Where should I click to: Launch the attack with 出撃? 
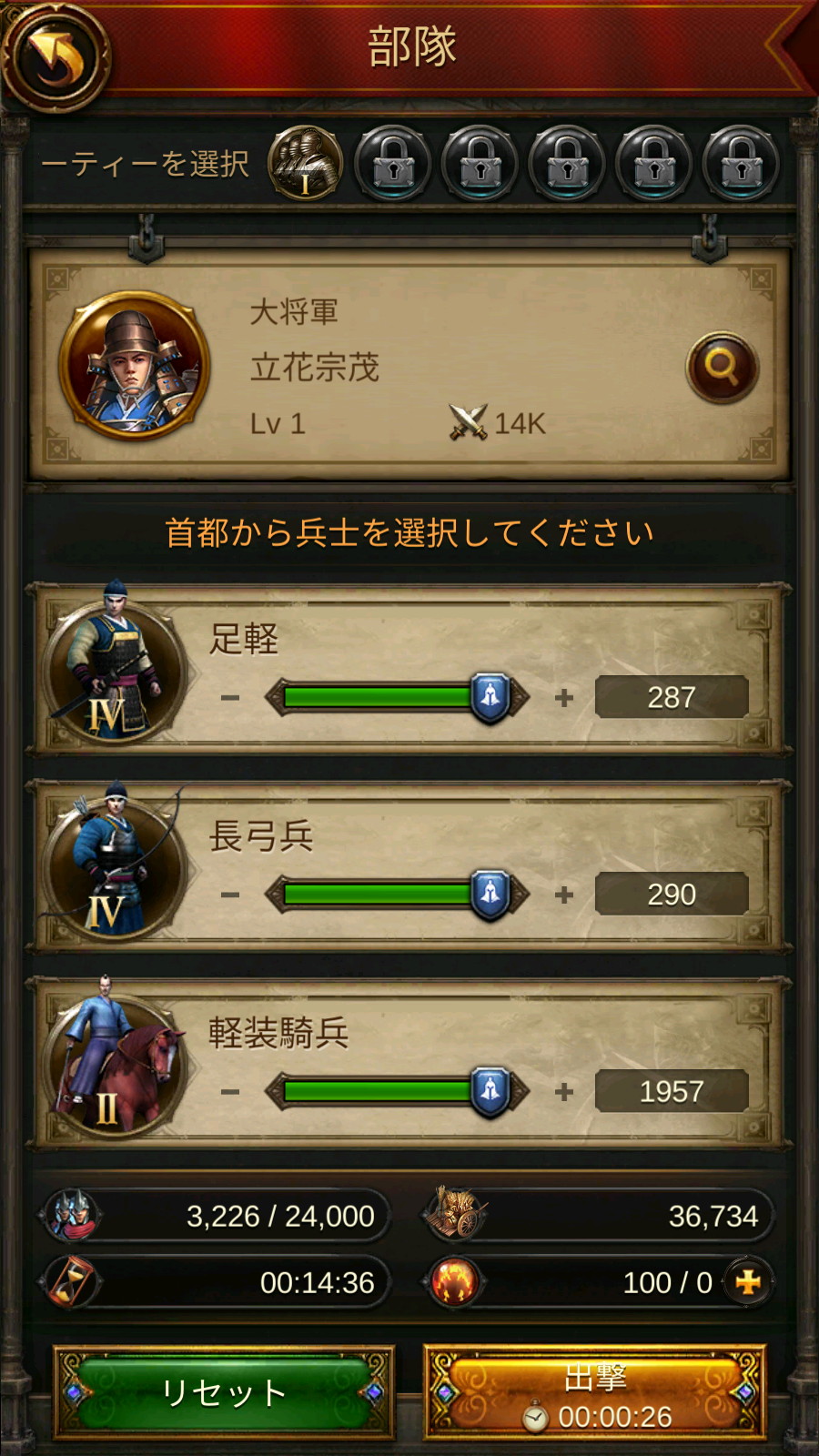(x=595, y=1392)
